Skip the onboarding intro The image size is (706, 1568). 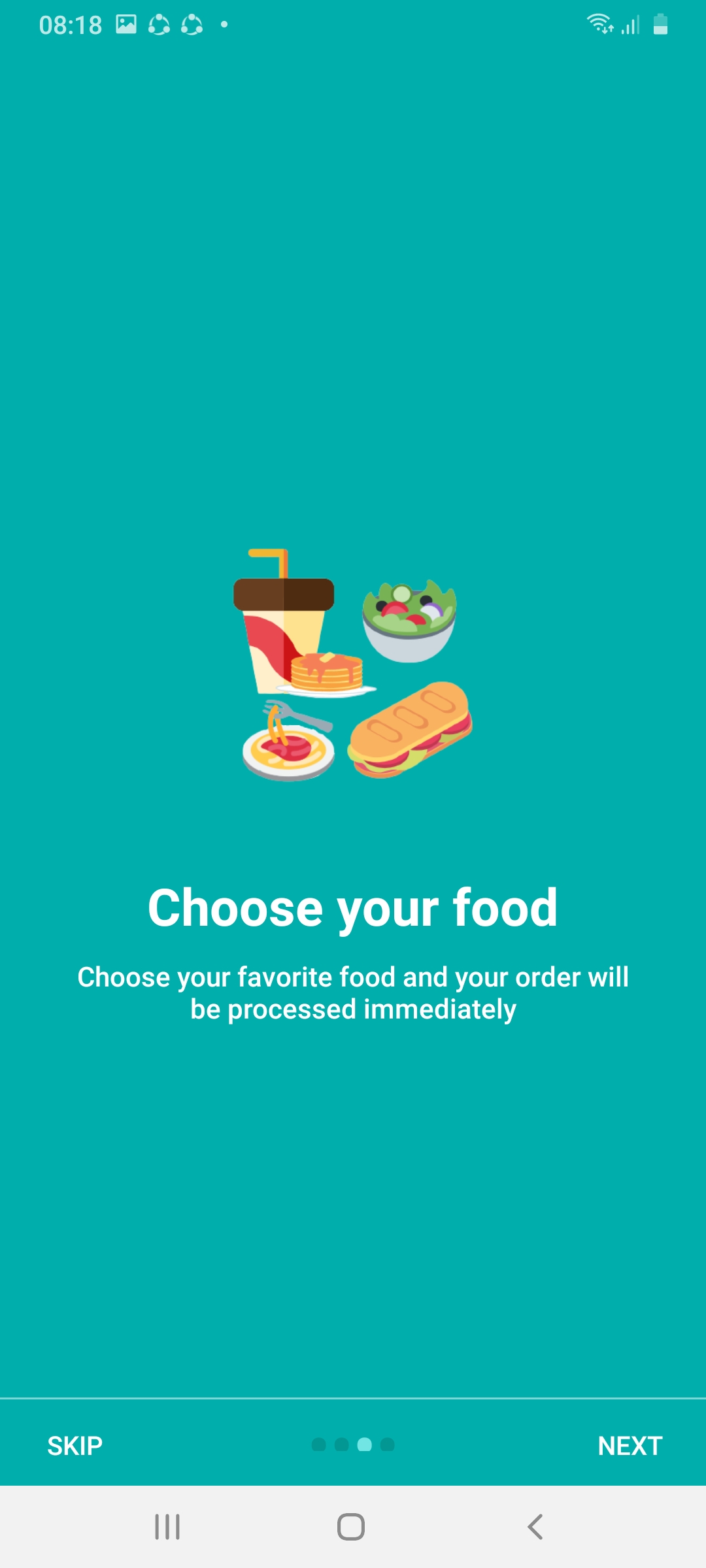pyautogui.click(x=75, y=1446)
